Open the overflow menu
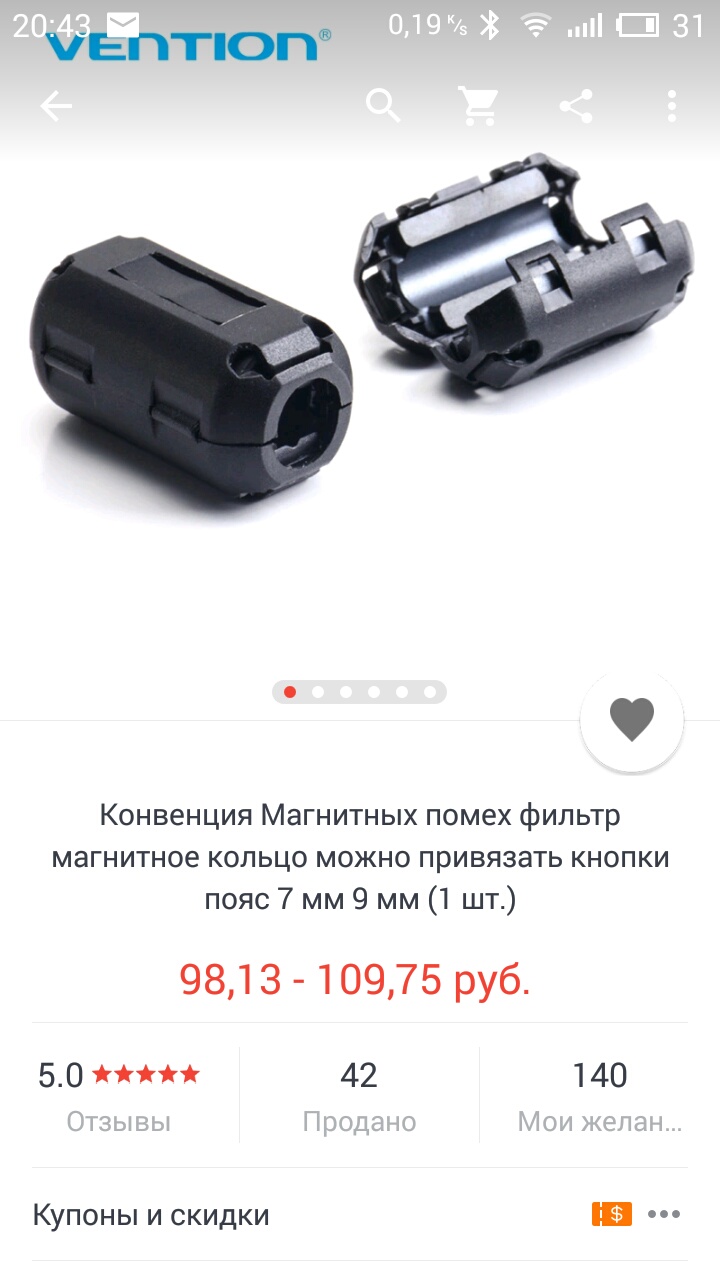This screenshot has height=1280, width=720. pos(672,106)
